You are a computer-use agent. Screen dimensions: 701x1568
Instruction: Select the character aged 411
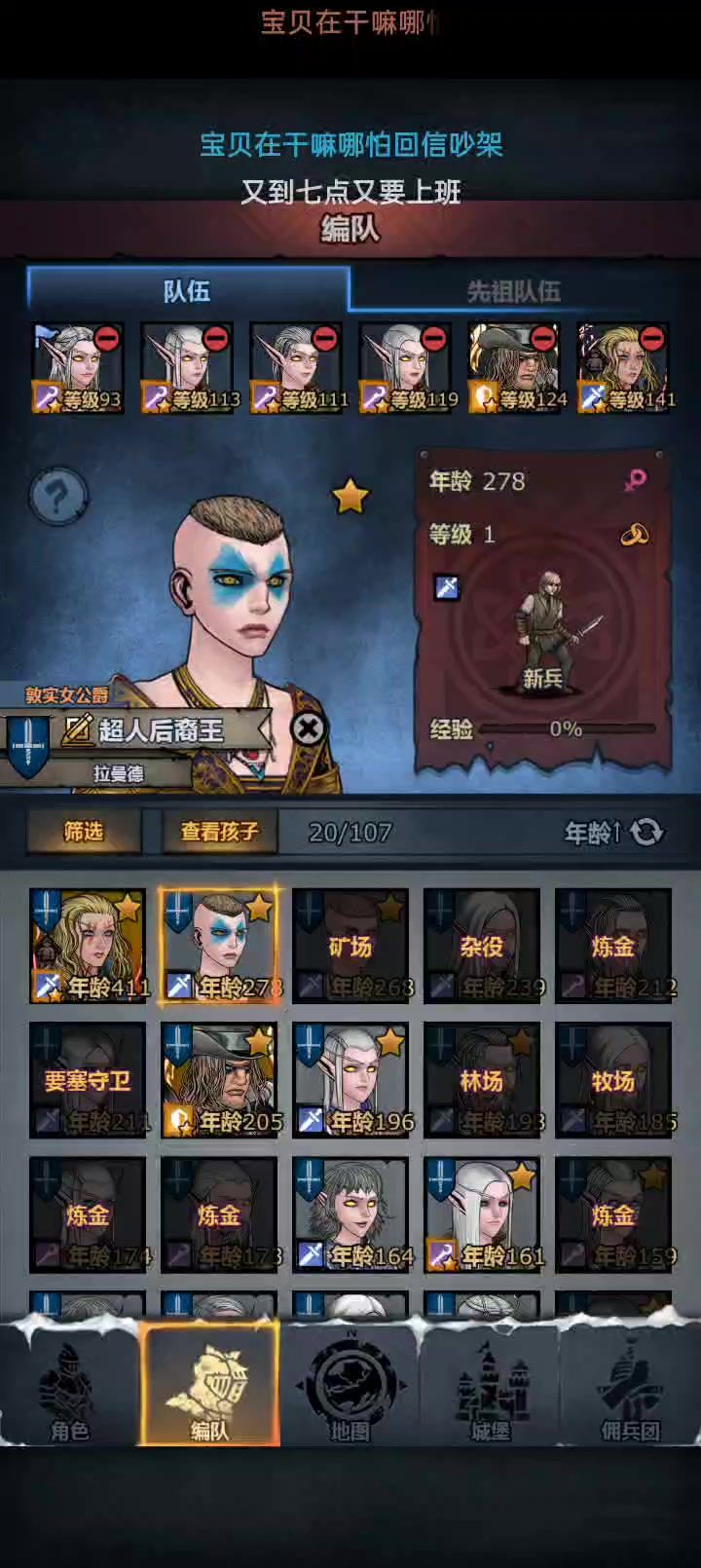[88, 945]
